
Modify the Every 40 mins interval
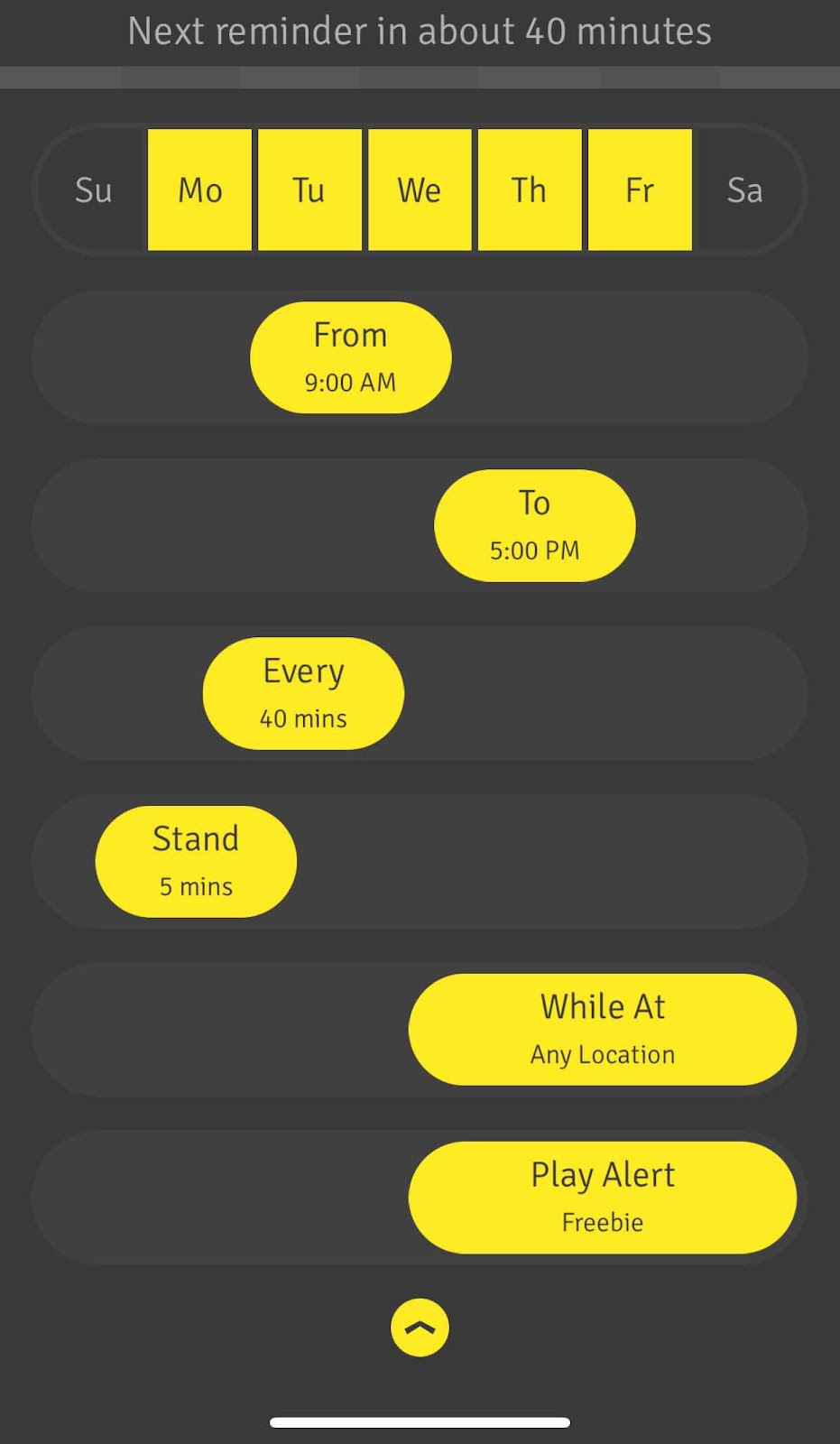pos(303,693)
